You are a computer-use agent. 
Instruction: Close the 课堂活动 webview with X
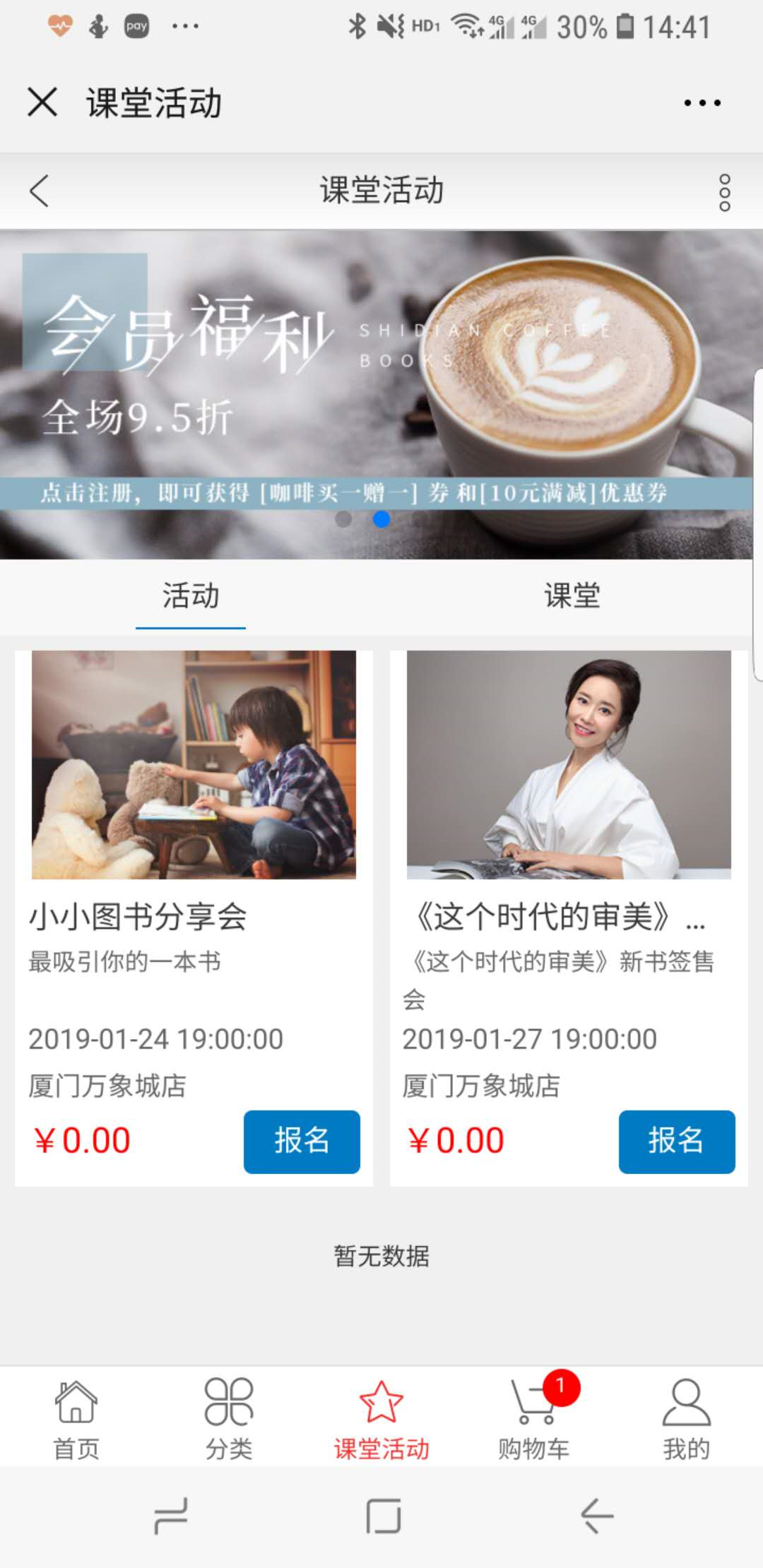(x=42, y=102)
